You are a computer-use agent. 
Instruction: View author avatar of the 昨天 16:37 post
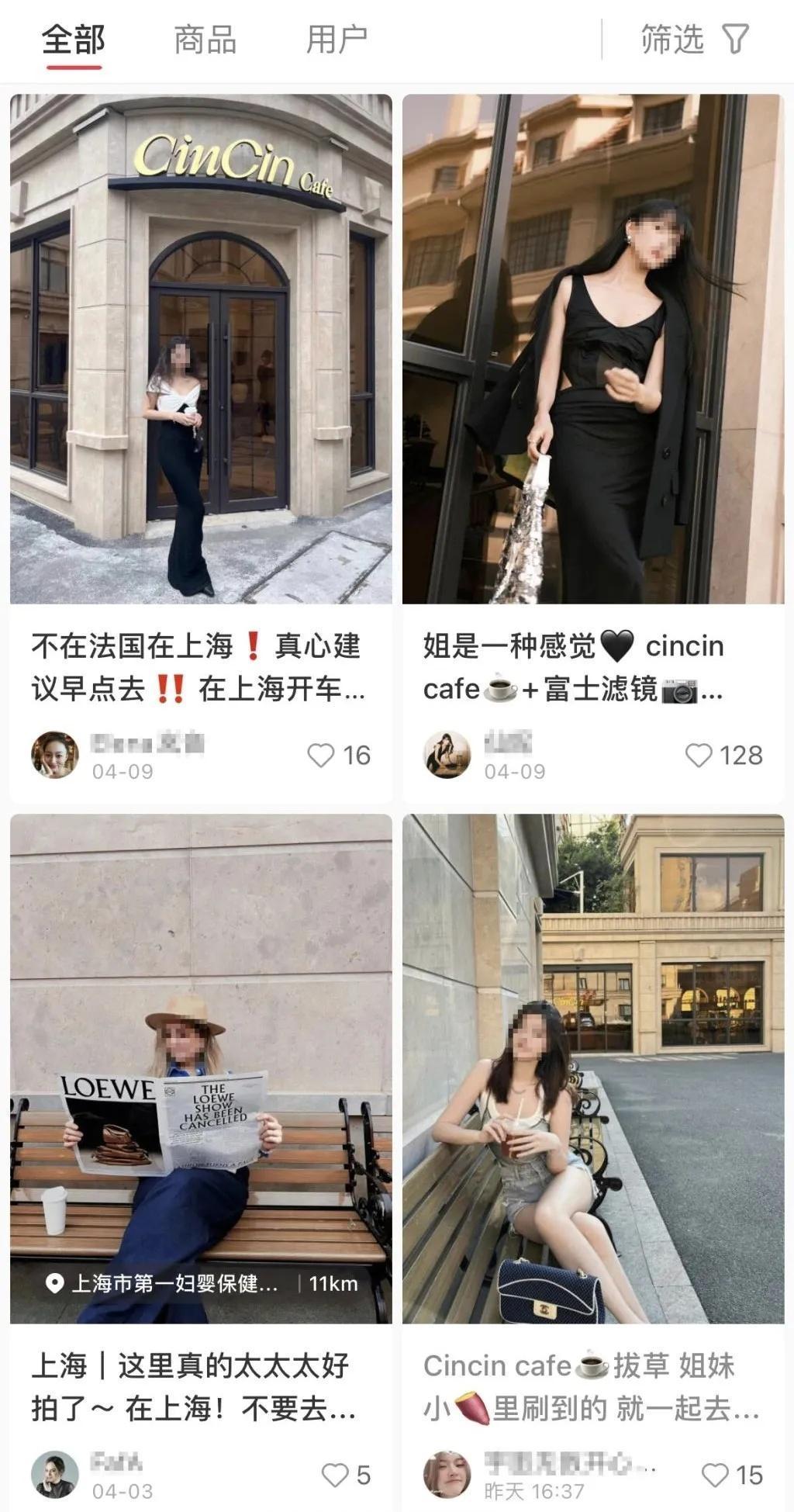pos(447,1474)
